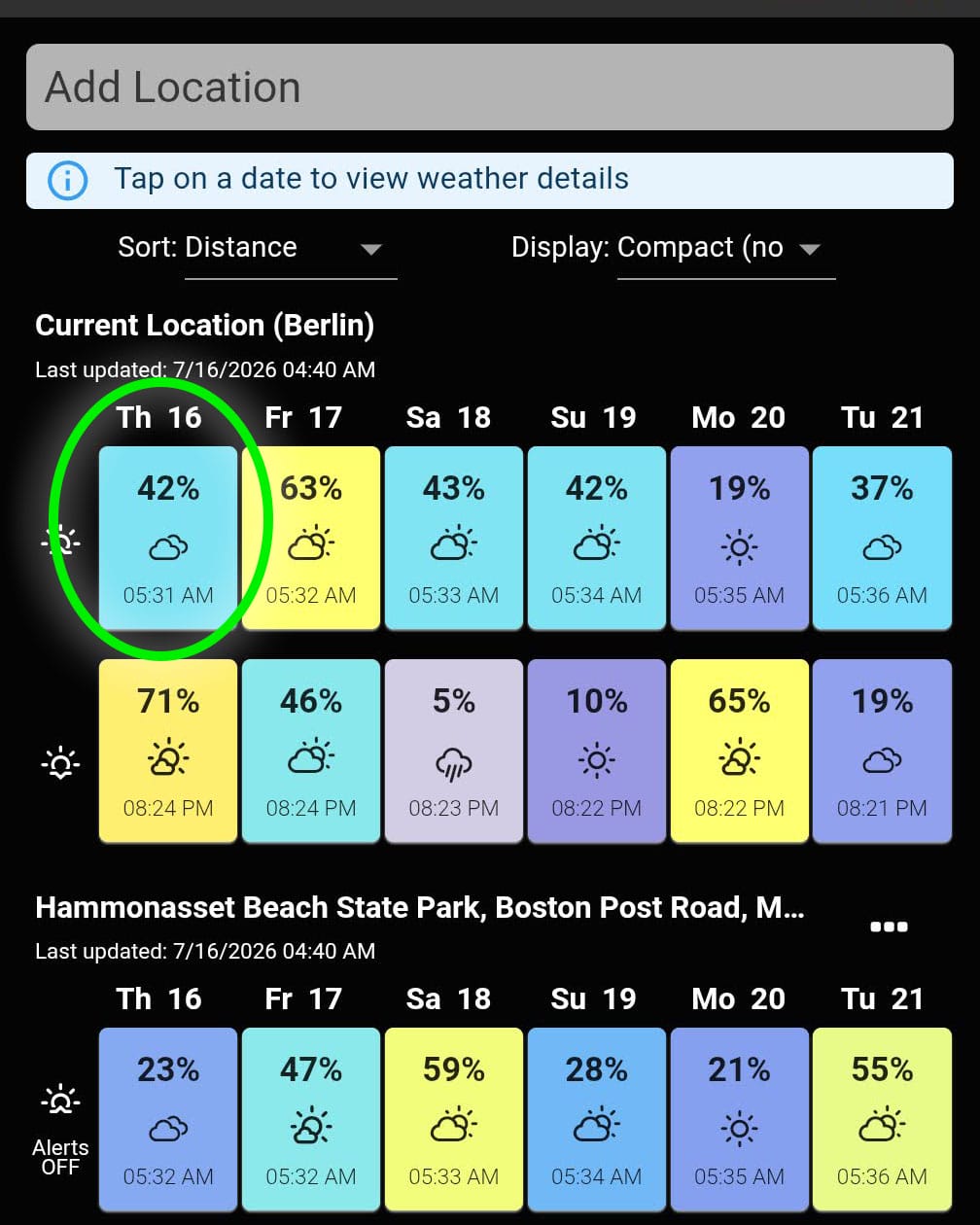980x1225 pixels.
Task: Select Berlin sunset card showing 5%
Action: (x=454, y=751)
